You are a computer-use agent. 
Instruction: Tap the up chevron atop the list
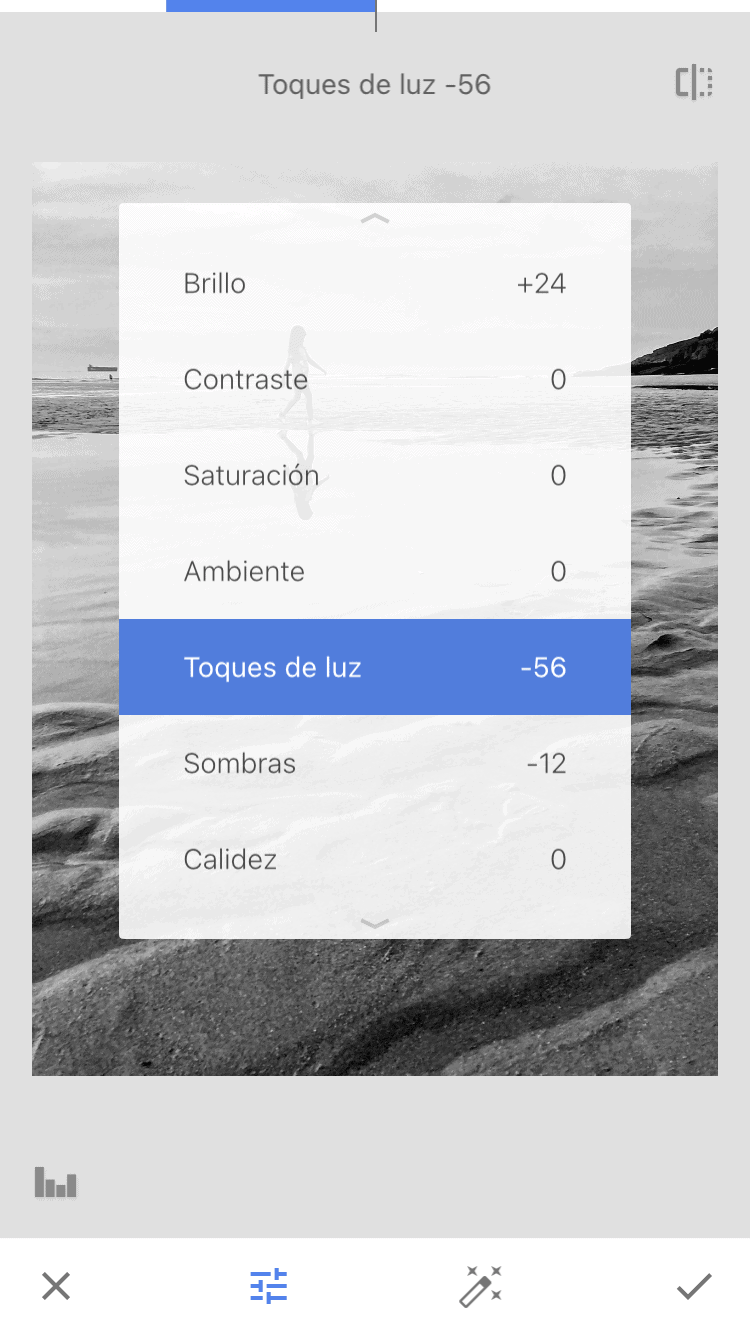pos(375,218)
